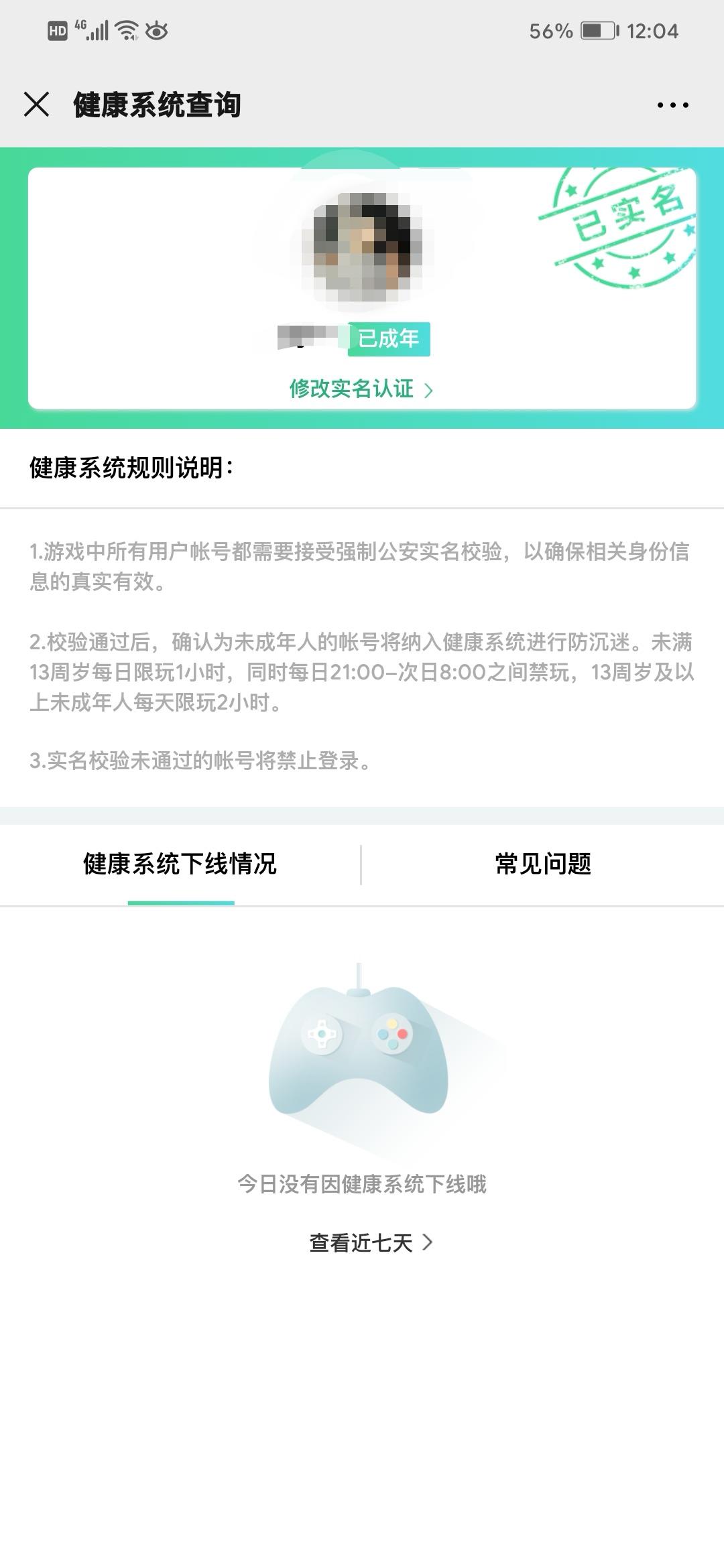The image size is (724, 1568).
Task: Toggle the 已成年 status badge
Action: [387, 339]
